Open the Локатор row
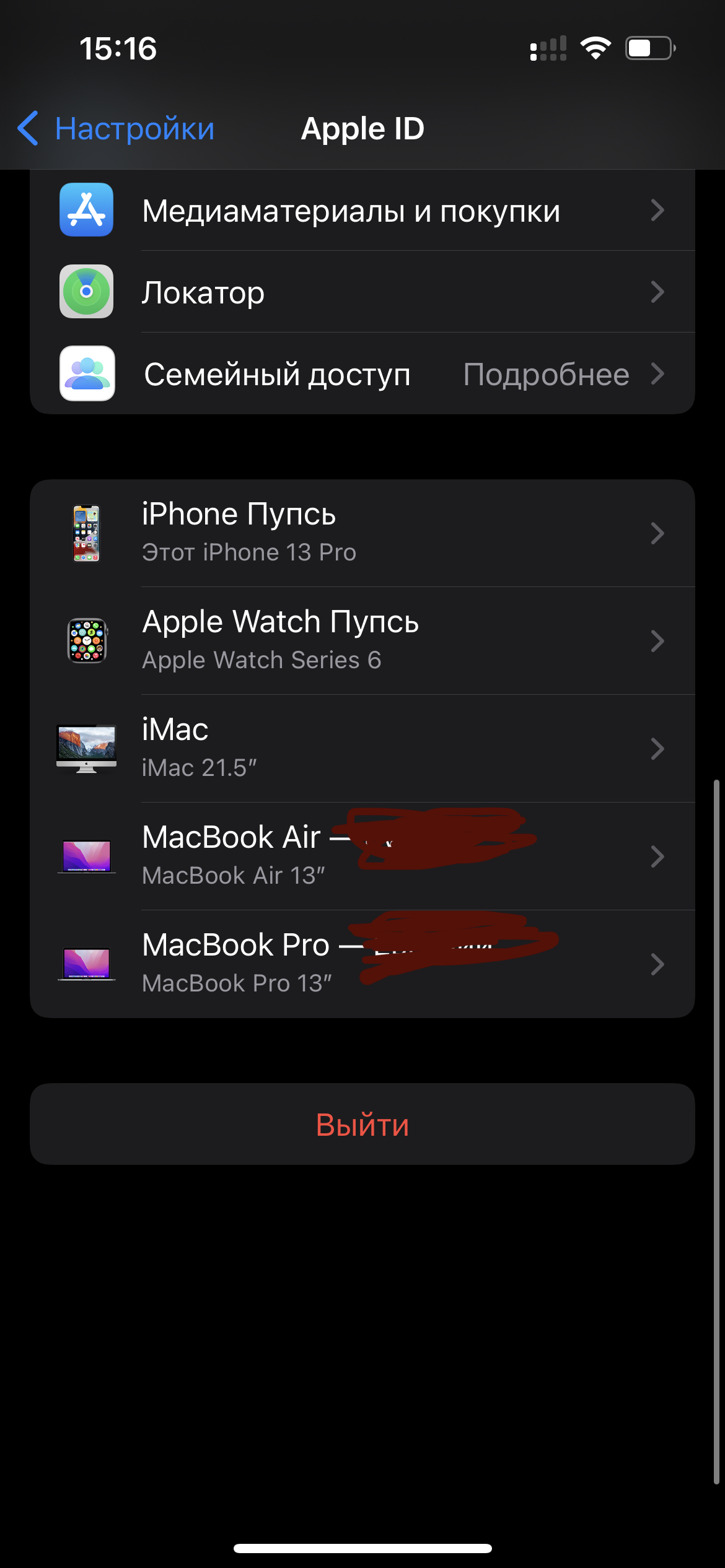Image resolution: width=725 pixels, height=1568 pixels. pyautogui.click(x=362, y=292)
